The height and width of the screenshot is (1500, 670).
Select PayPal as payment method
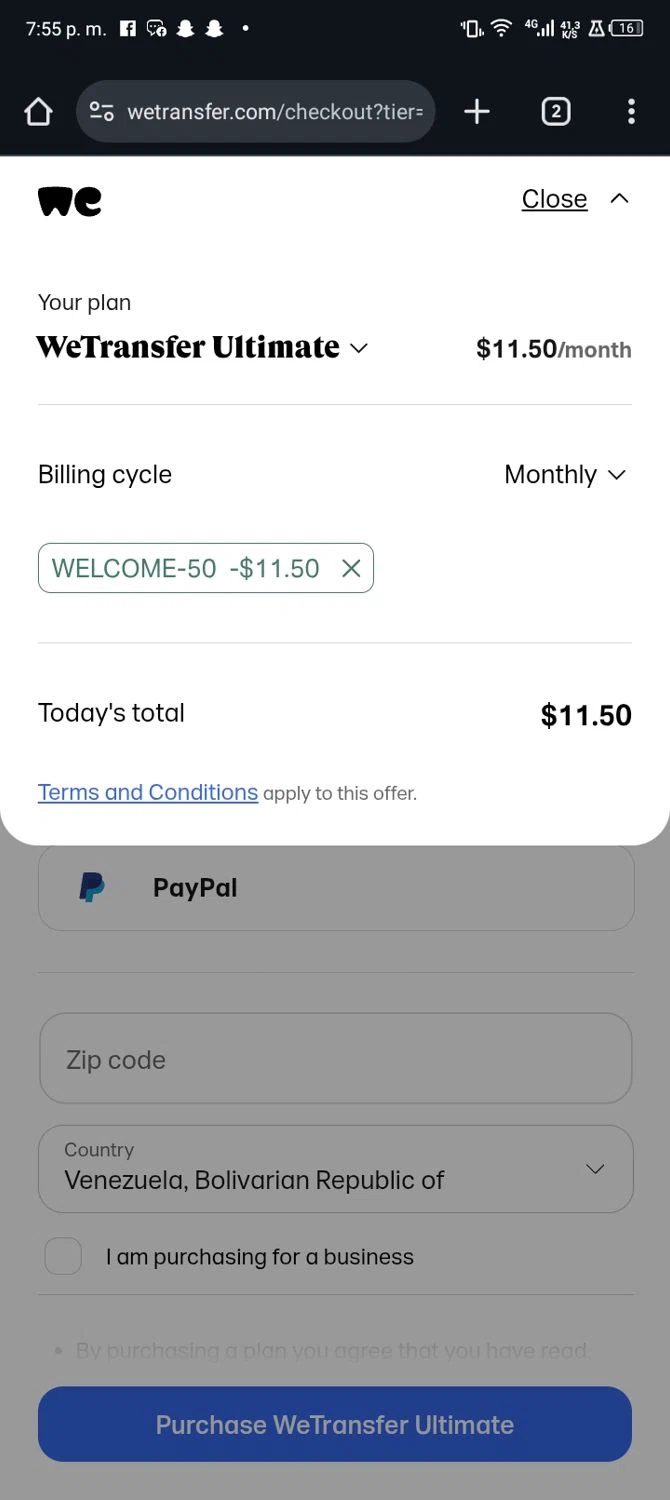(336, 888)
